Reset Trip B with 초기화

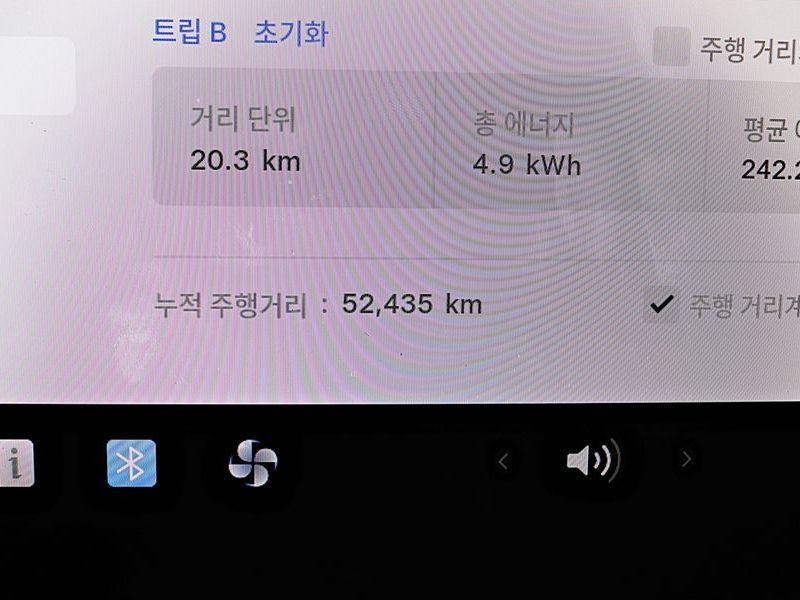pyautogui.click(x=291, y=33)
